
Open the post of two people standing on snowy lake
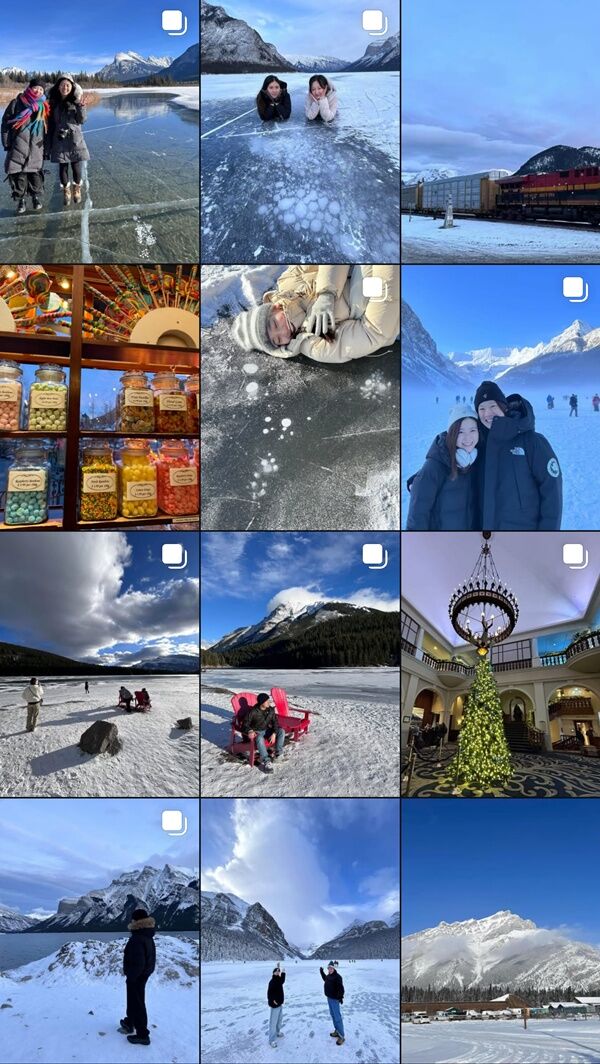coord(299,931)
